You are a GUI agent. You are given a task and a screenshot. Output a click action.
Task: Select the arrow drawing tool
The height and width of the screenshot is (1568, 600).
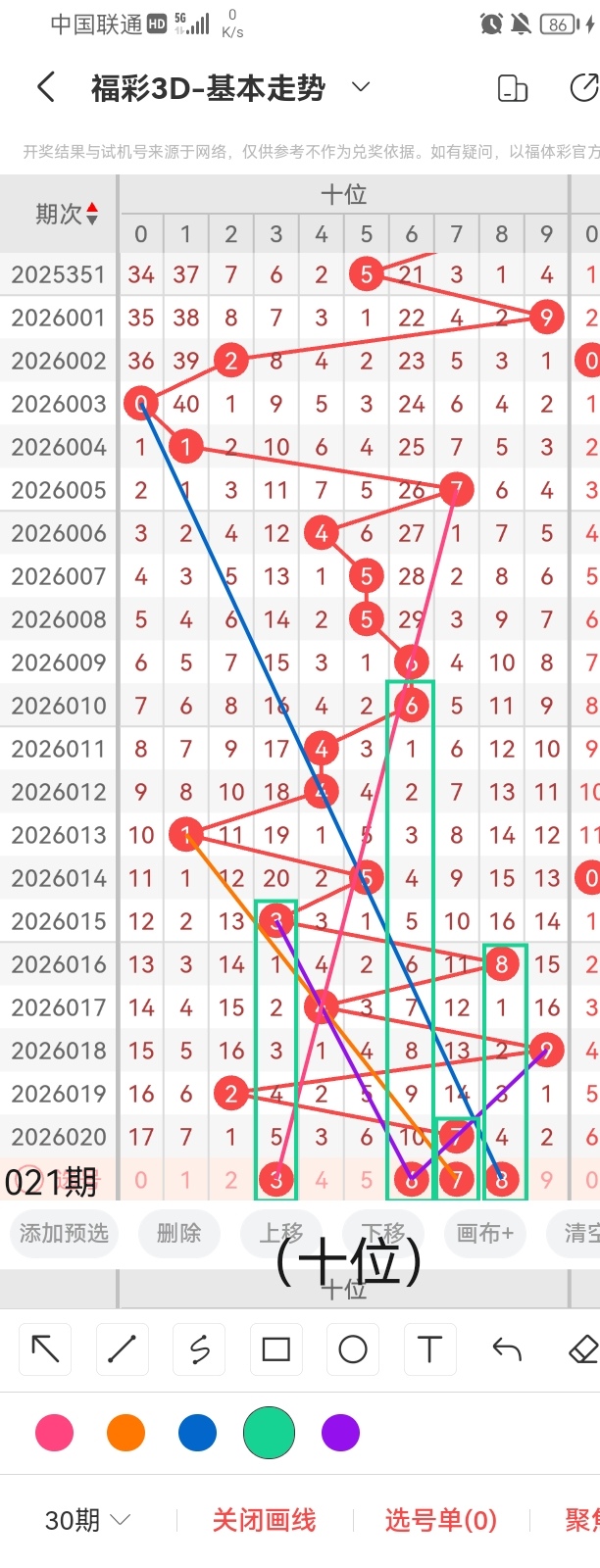click(45, 1349)
